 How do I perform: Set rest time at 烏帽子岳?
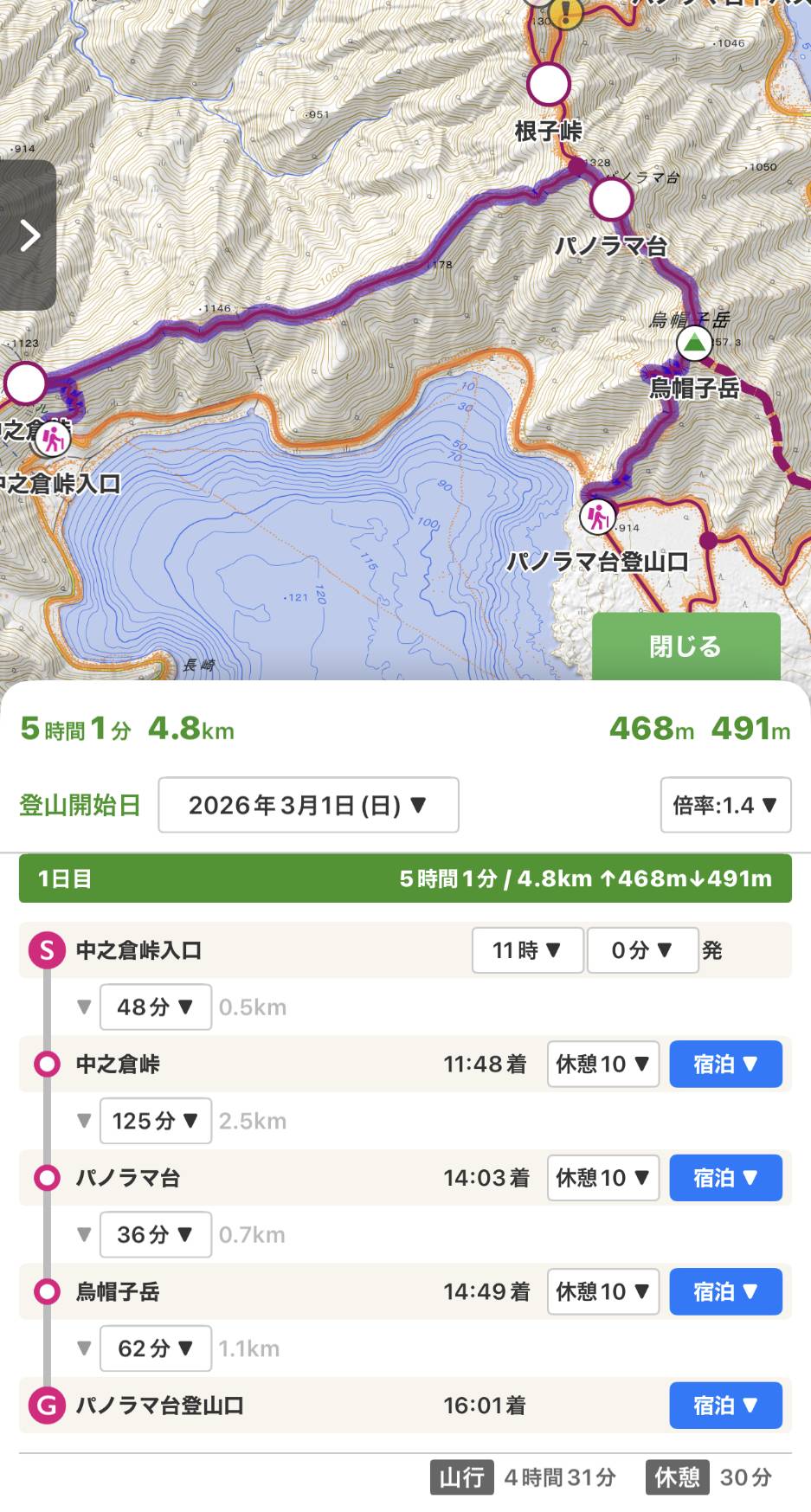pos(602,1291)
